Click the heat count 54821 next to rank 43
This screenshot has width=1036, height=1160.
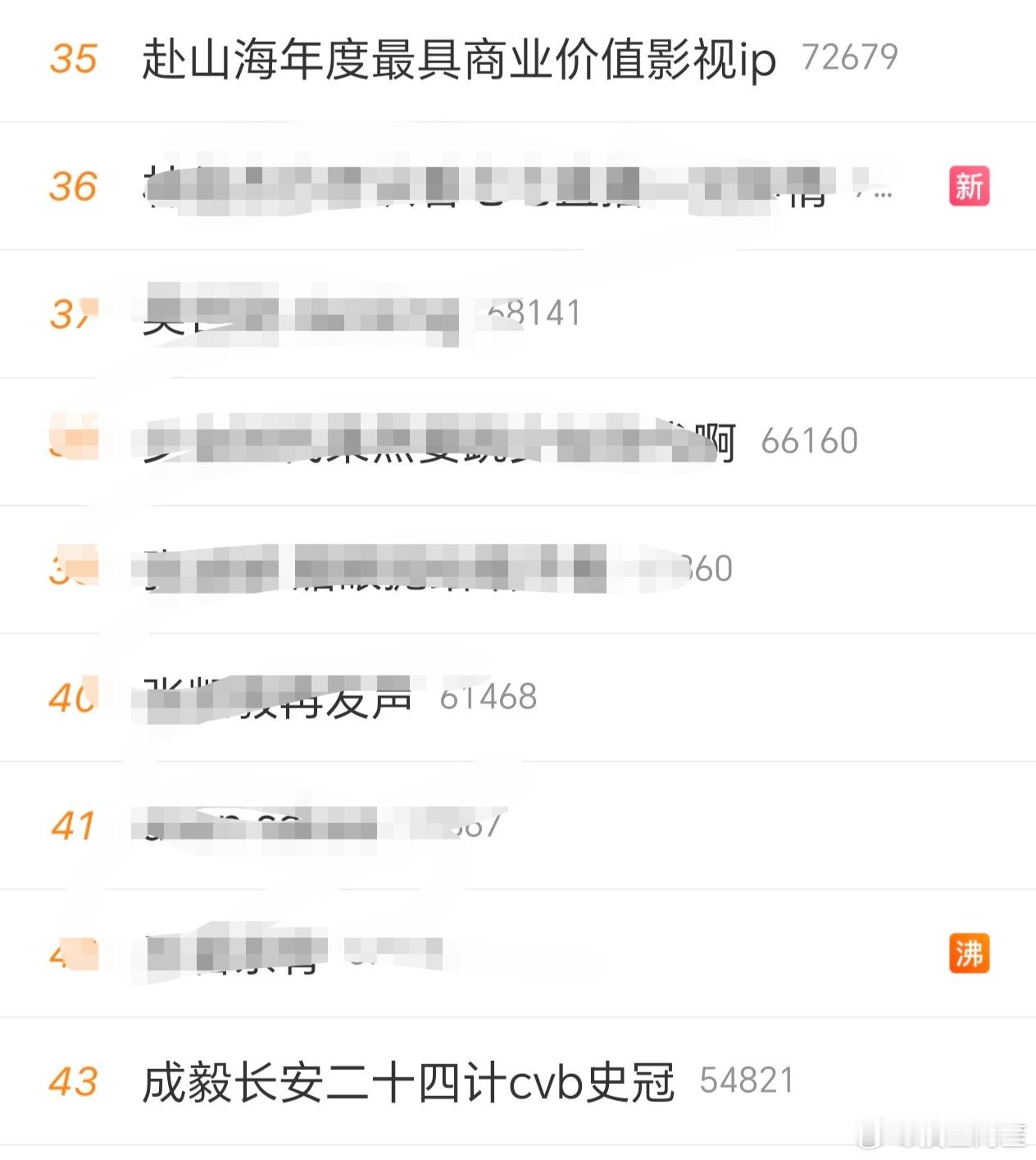pyautogui.click(x=748, y=1080)
